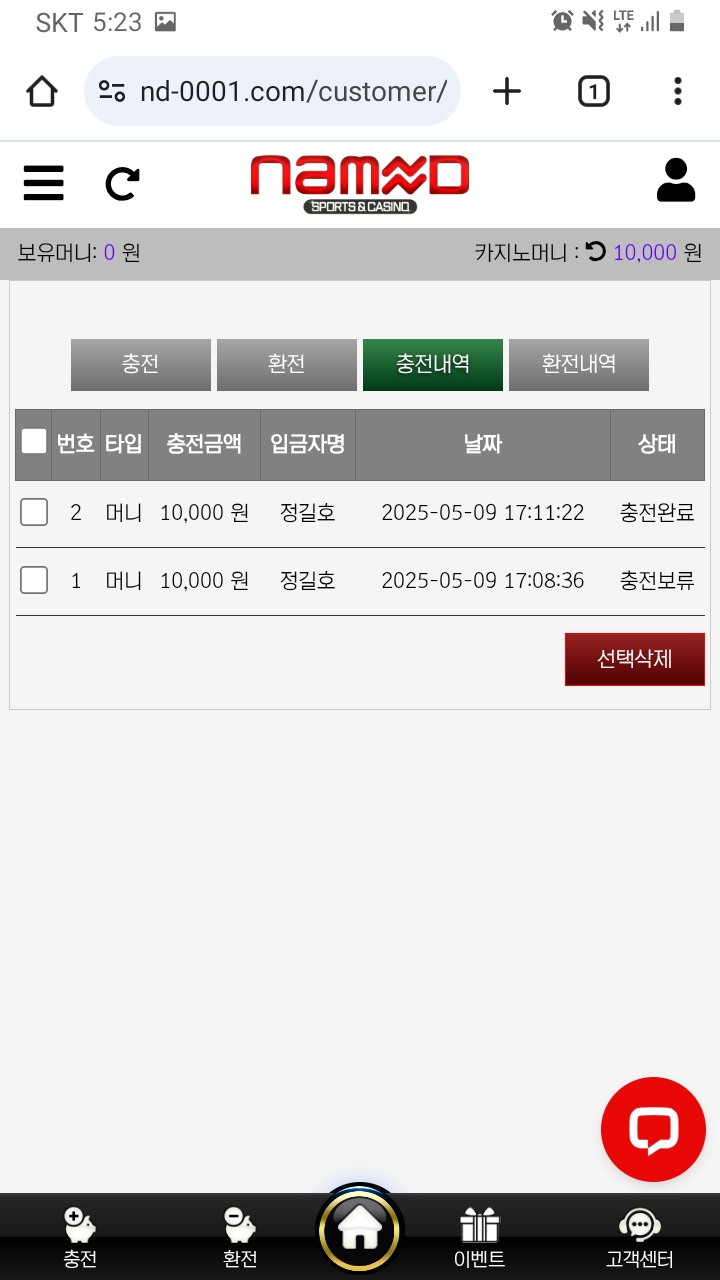Go to 충전 in the bottom bar
Screen dimensions: 720x1280
tap(80, 1237)
